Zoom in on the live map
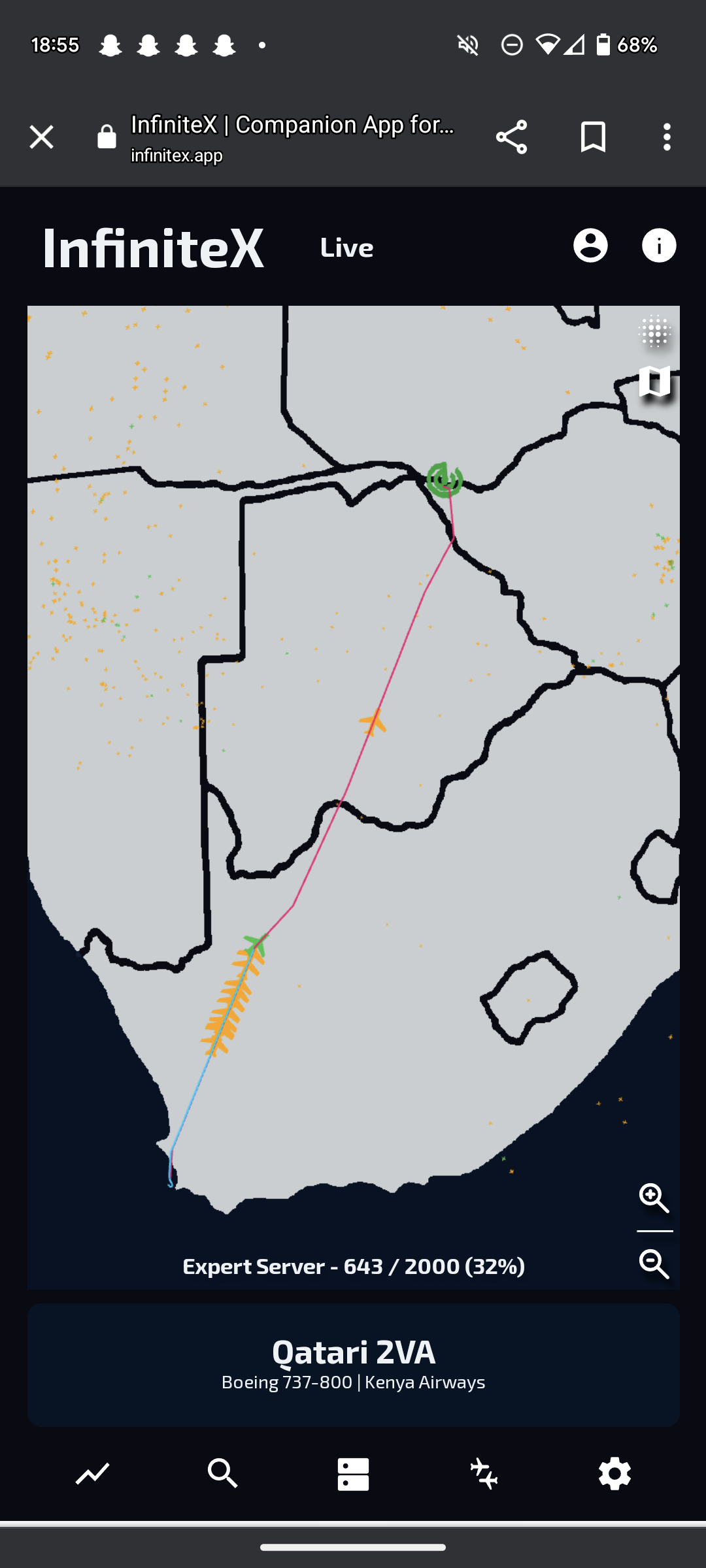 tap(654, 1198)
